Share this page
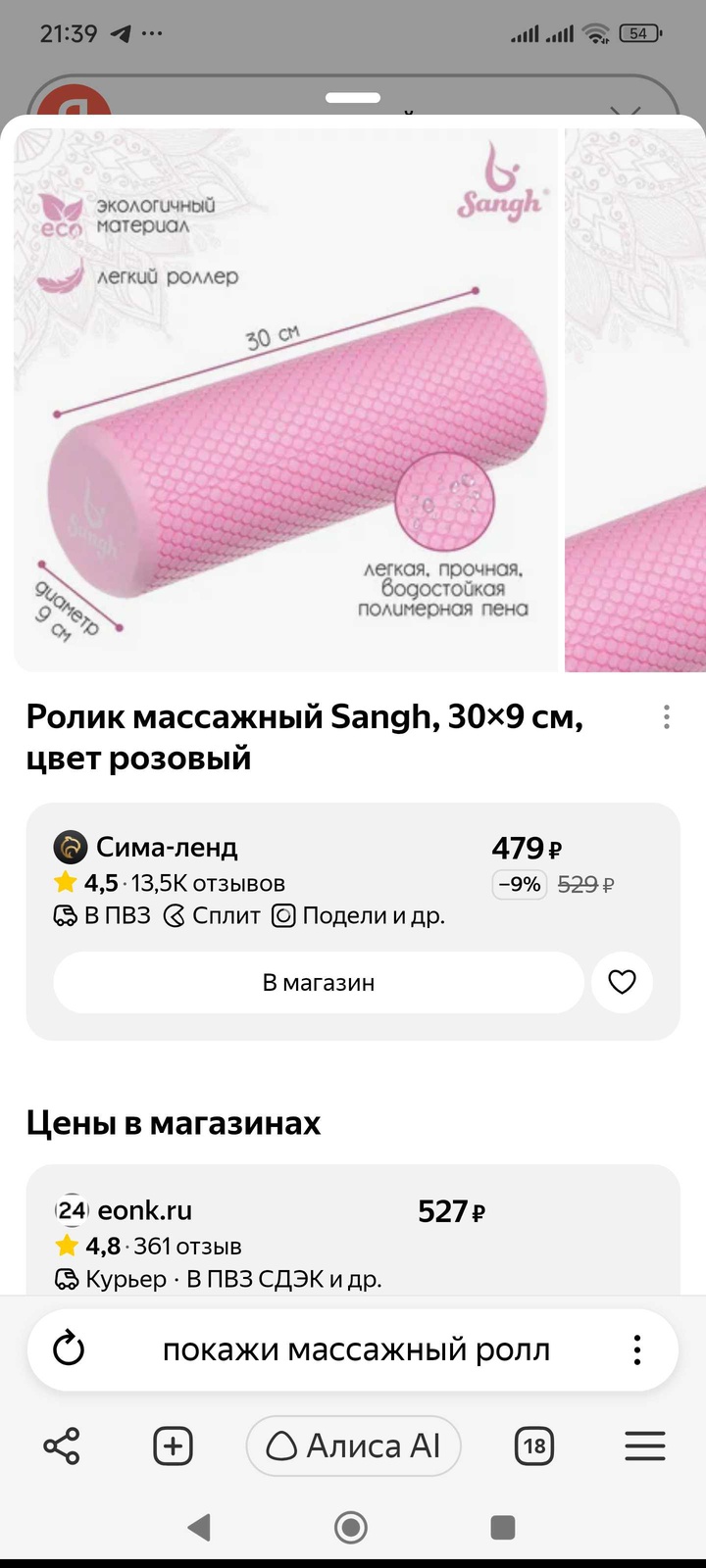Screen dimensions: 706x1568 click(x=62, y=1446)
